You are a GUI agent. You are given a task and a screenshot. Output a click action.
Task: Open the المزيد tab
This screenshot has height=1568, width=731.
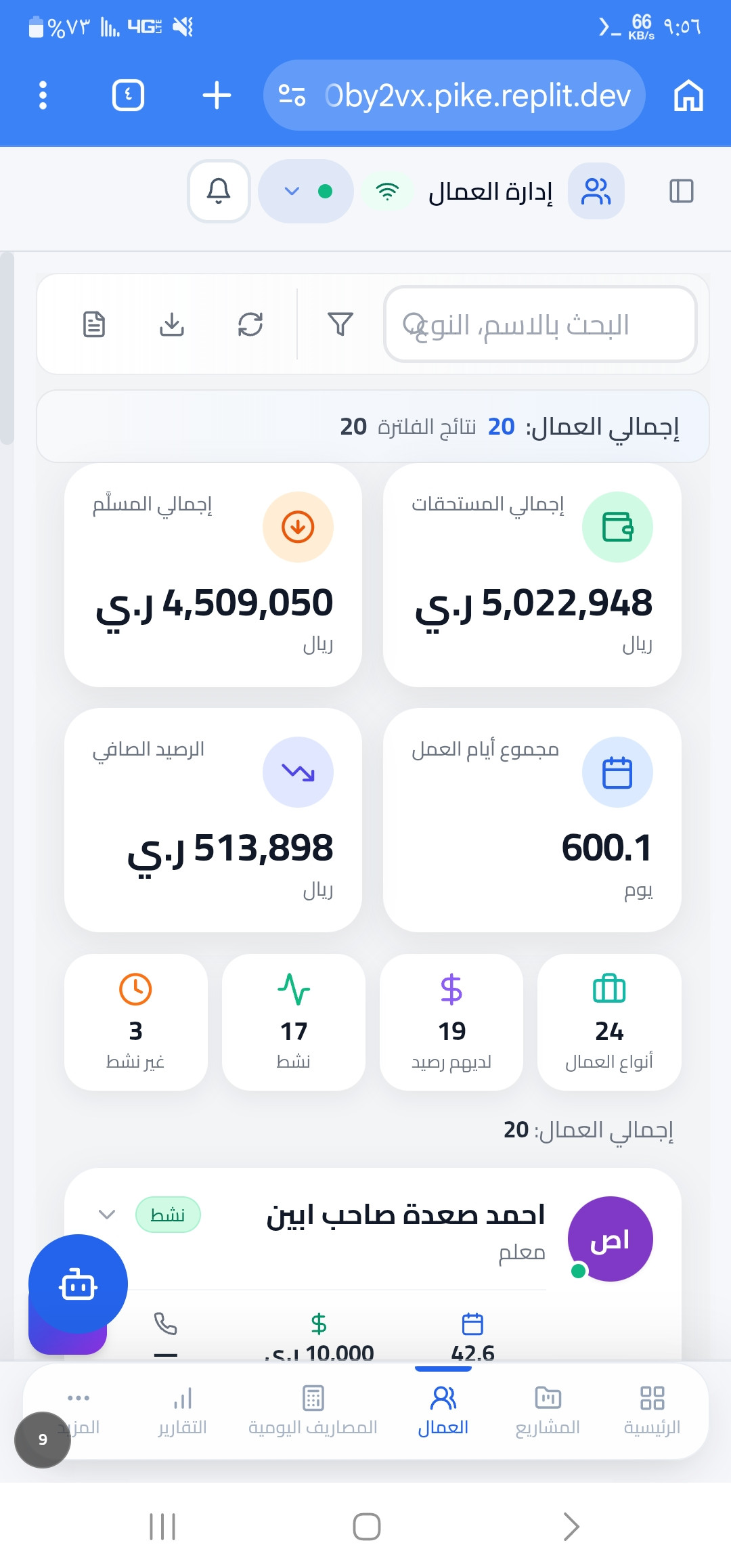click(79, 1411)
